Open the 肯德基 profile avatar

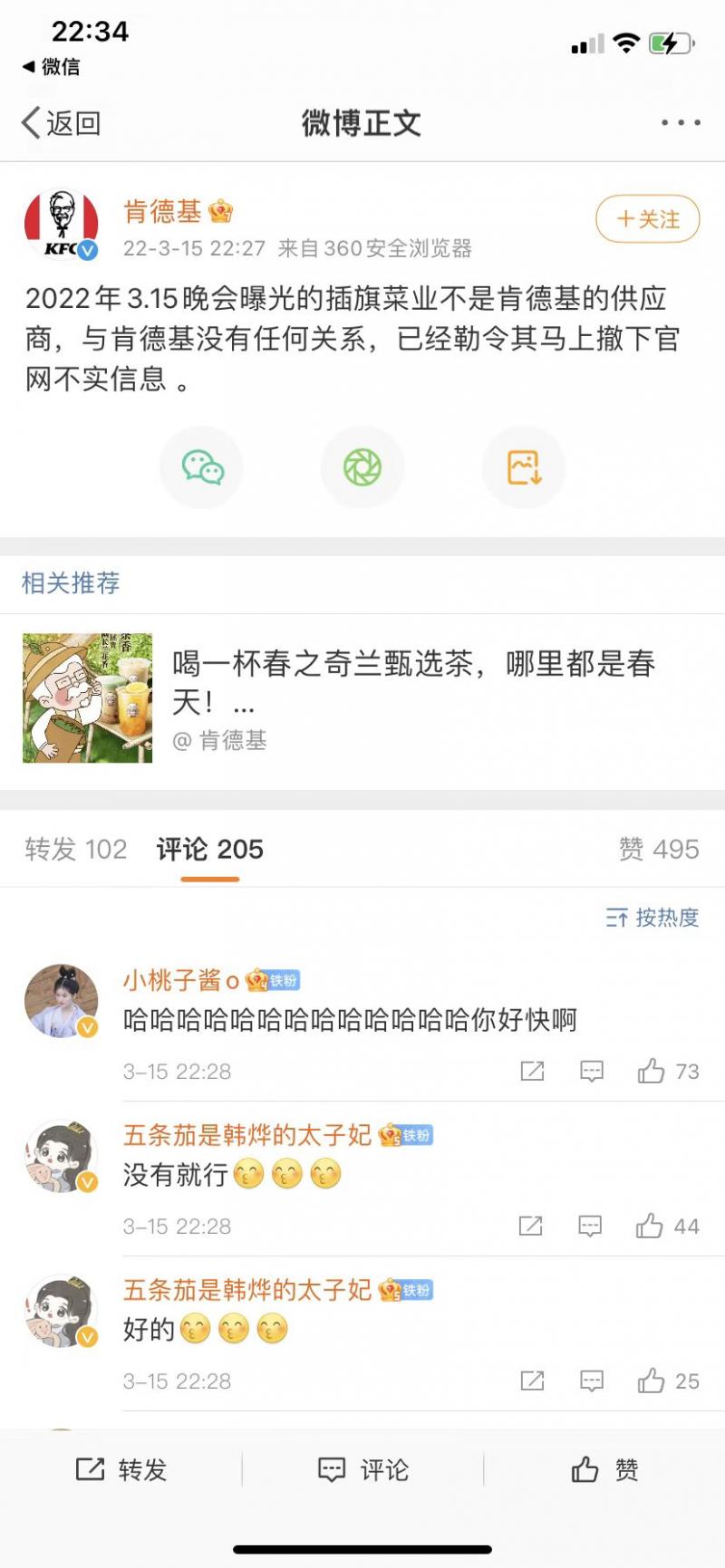click(x=61, y=225)
